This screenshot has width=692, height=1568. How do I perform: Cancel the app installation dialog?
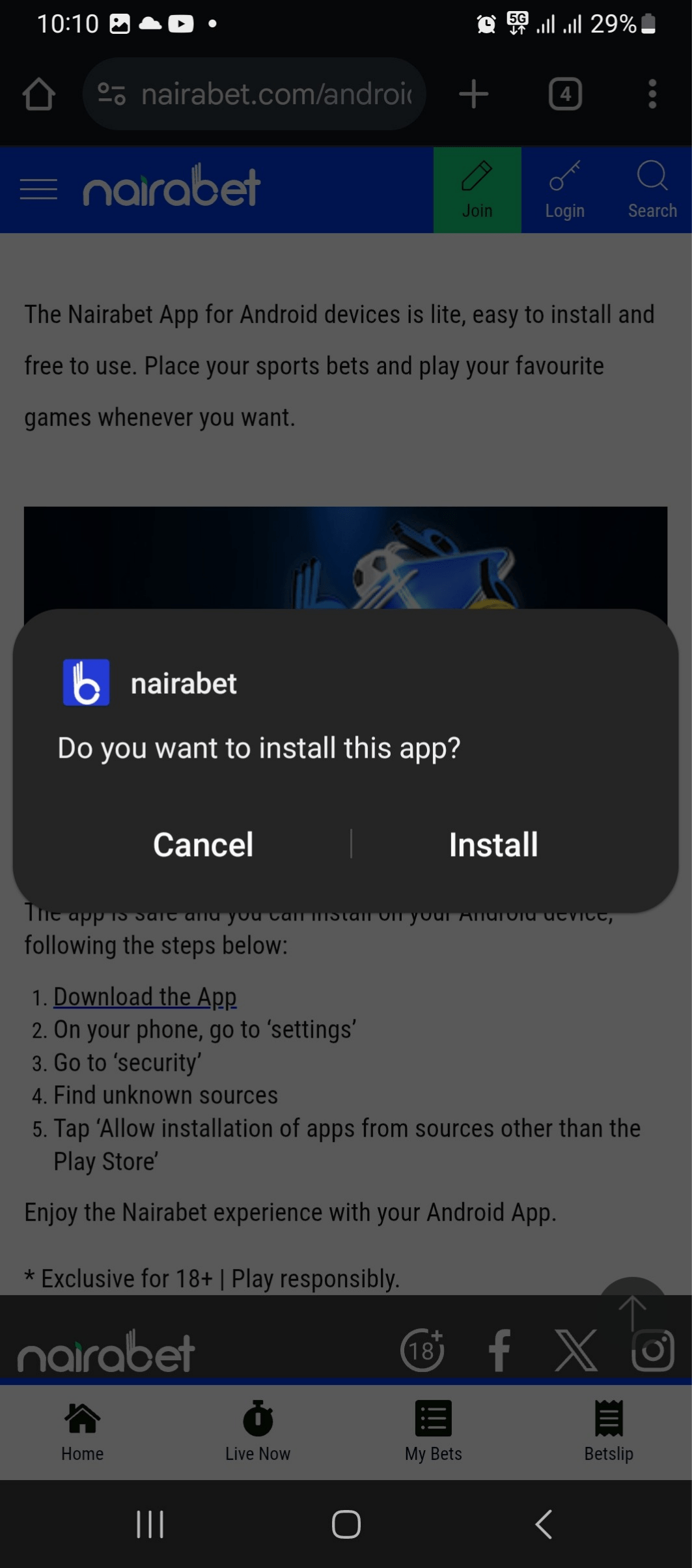click(202, 844)
